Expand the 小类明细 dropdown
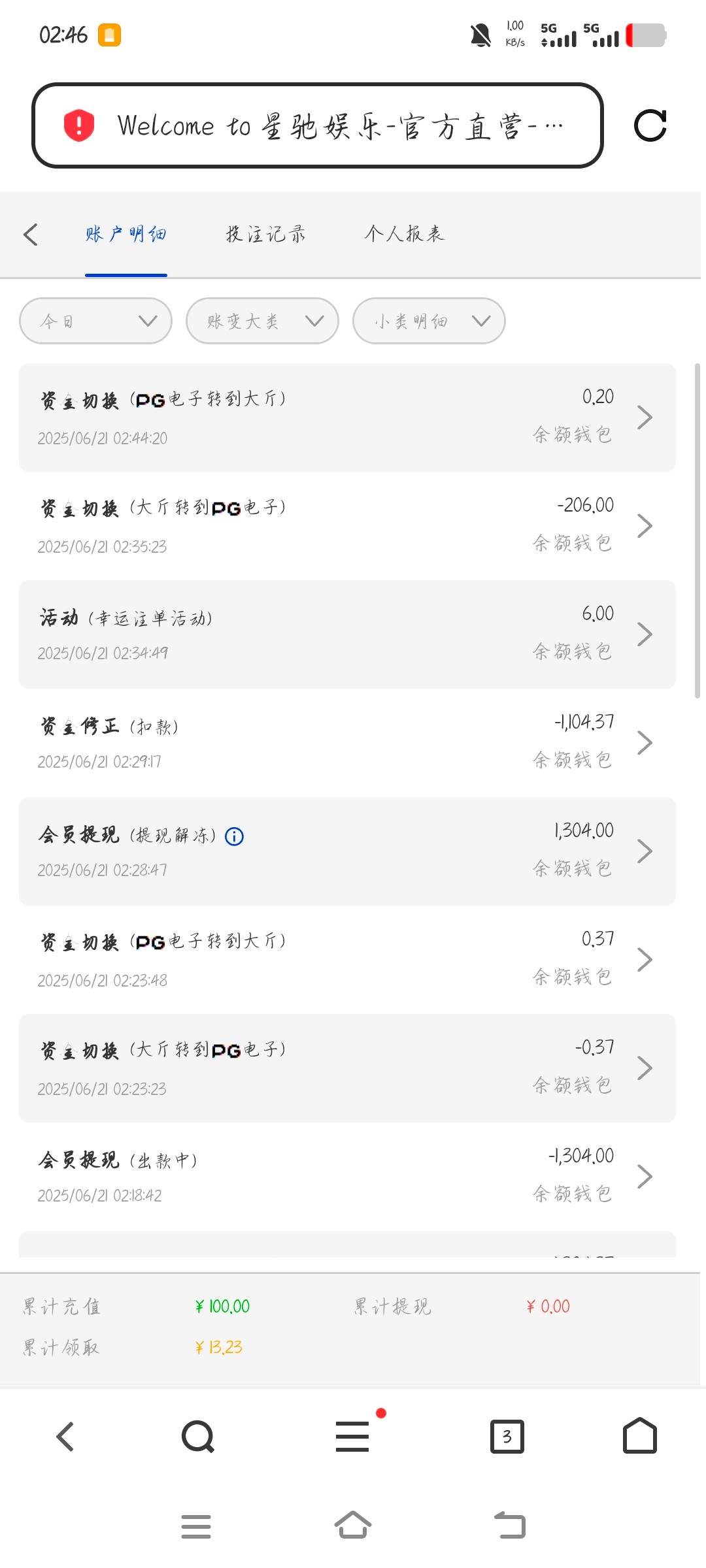 click(429, 321)
